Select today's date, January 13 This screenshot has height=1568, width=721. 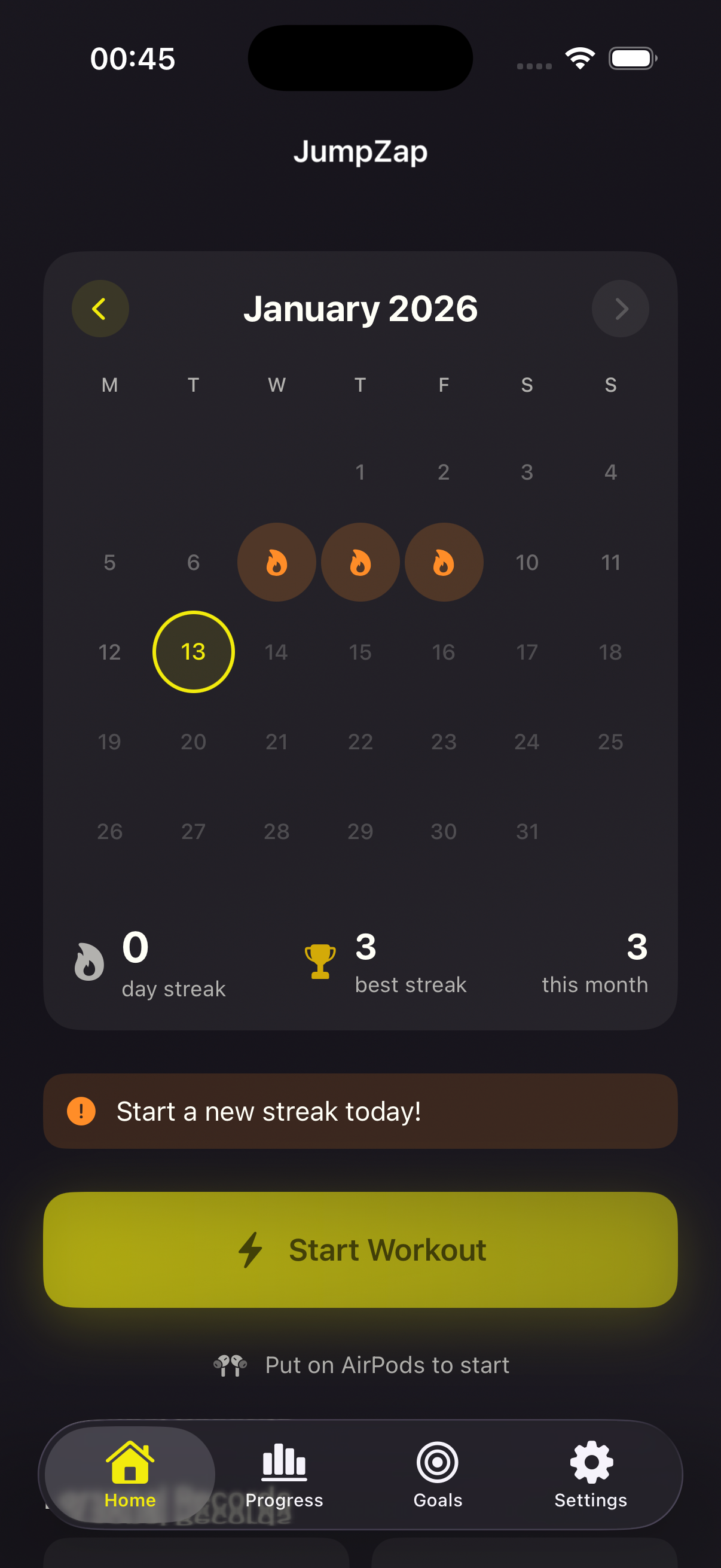click(x=193, y=651)
